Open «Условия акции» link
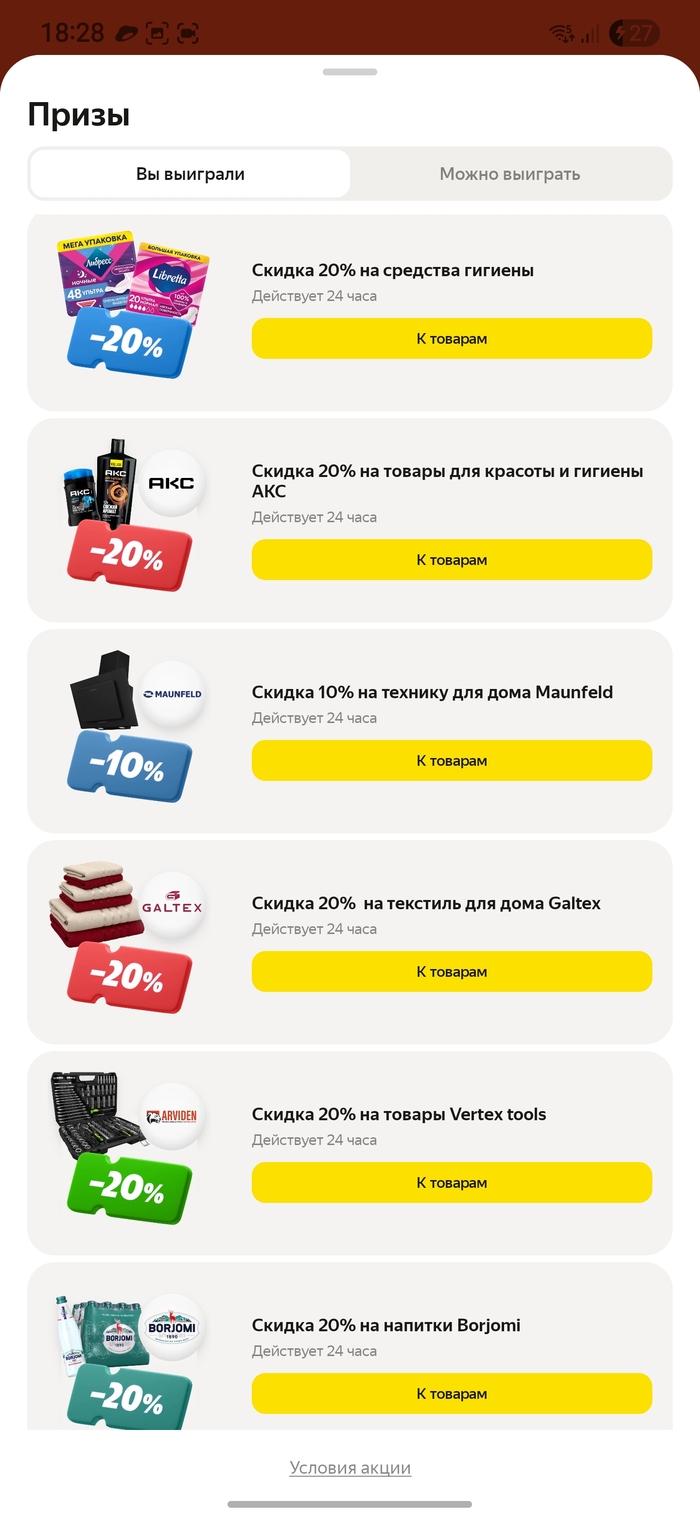 (x=350, y=1468)
